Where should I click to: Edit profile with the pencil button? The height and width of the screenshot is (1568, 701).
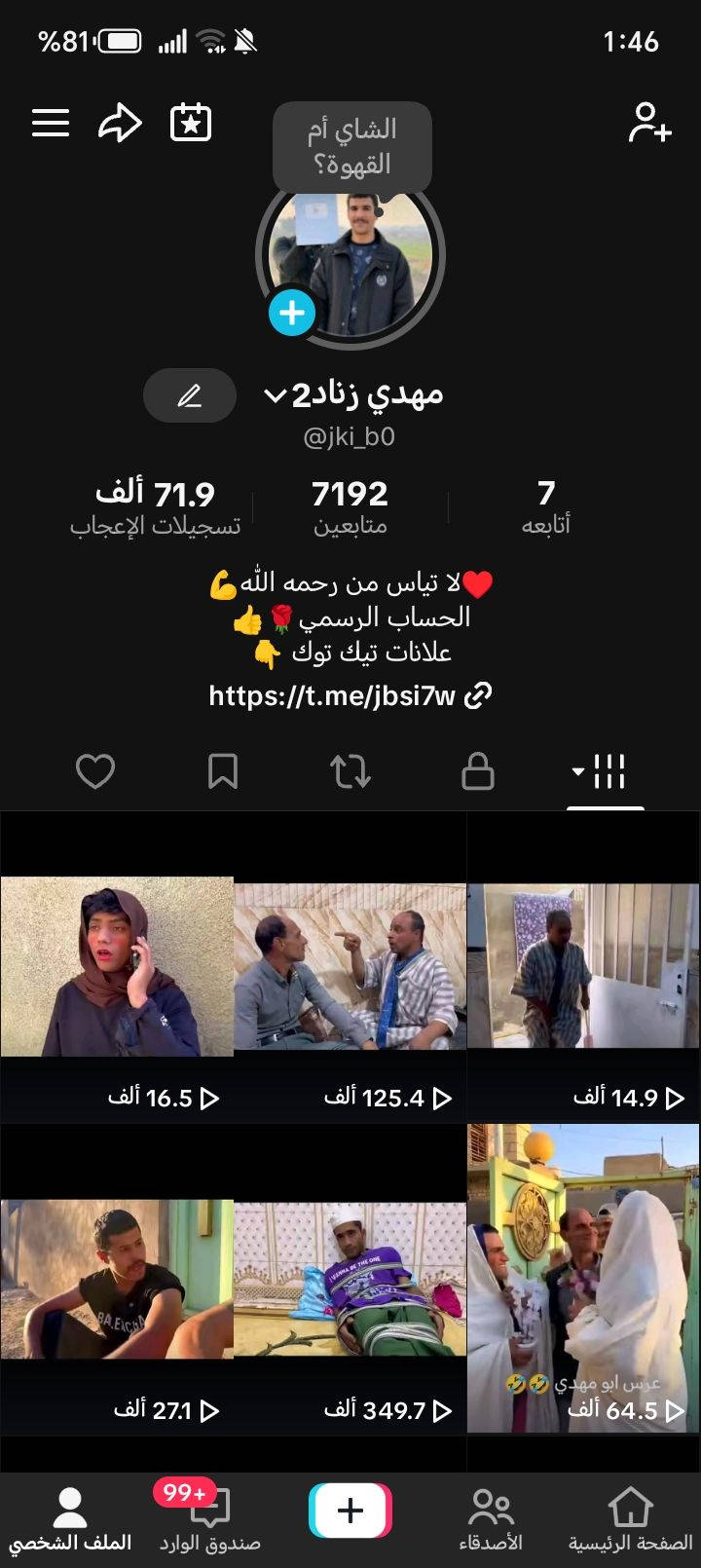point(190,395)
